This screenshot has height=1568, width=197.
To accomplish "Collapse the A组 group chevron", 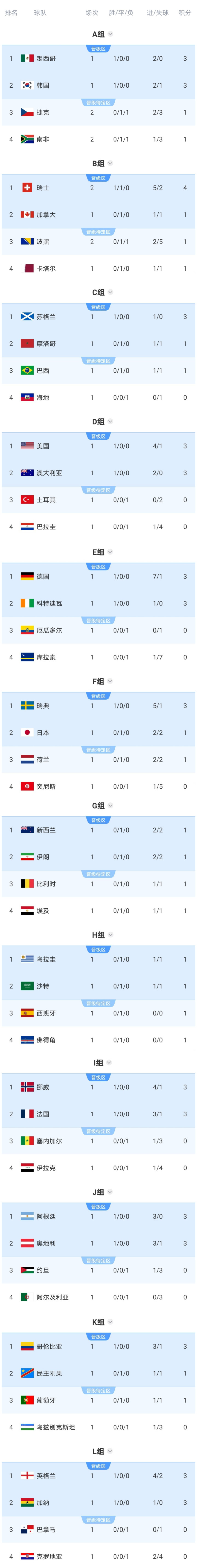I will [x=110, y=34].
